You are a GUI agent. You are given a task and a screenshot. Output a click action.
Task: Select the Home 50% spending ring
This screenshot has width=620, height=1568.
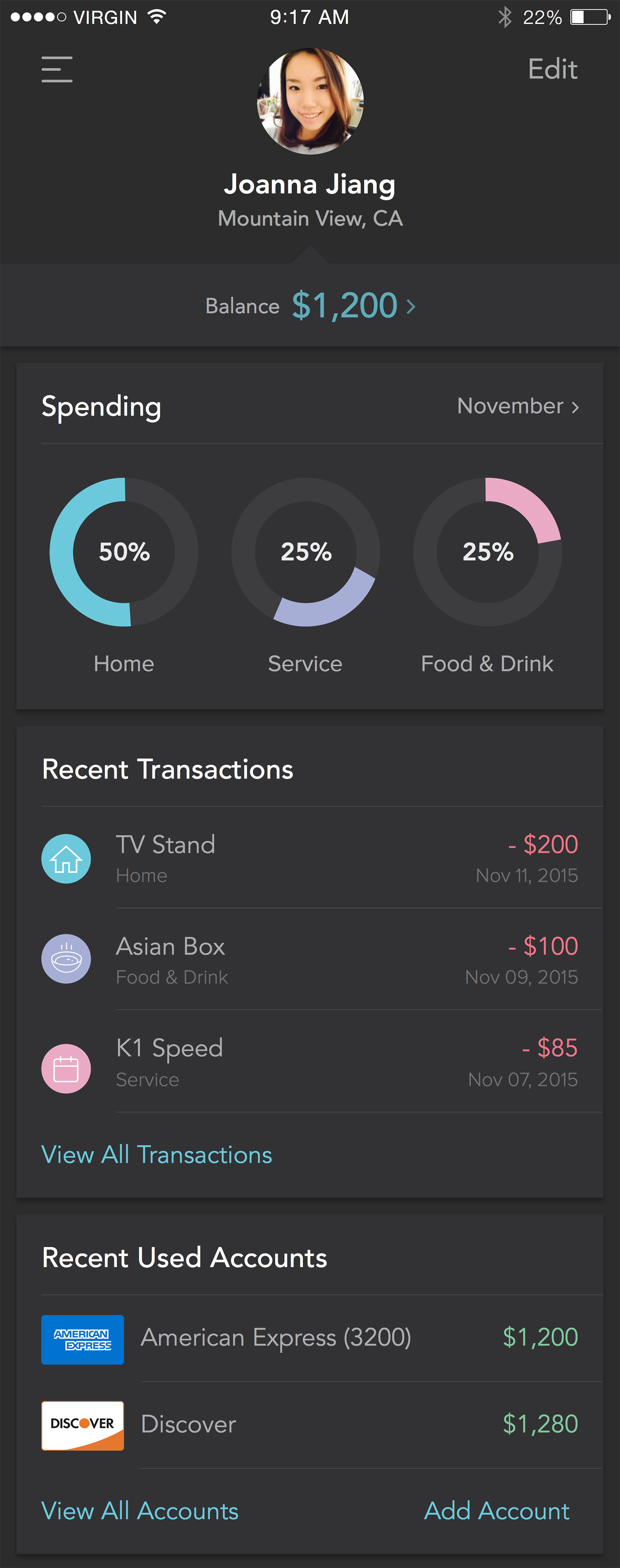[124, 553]
